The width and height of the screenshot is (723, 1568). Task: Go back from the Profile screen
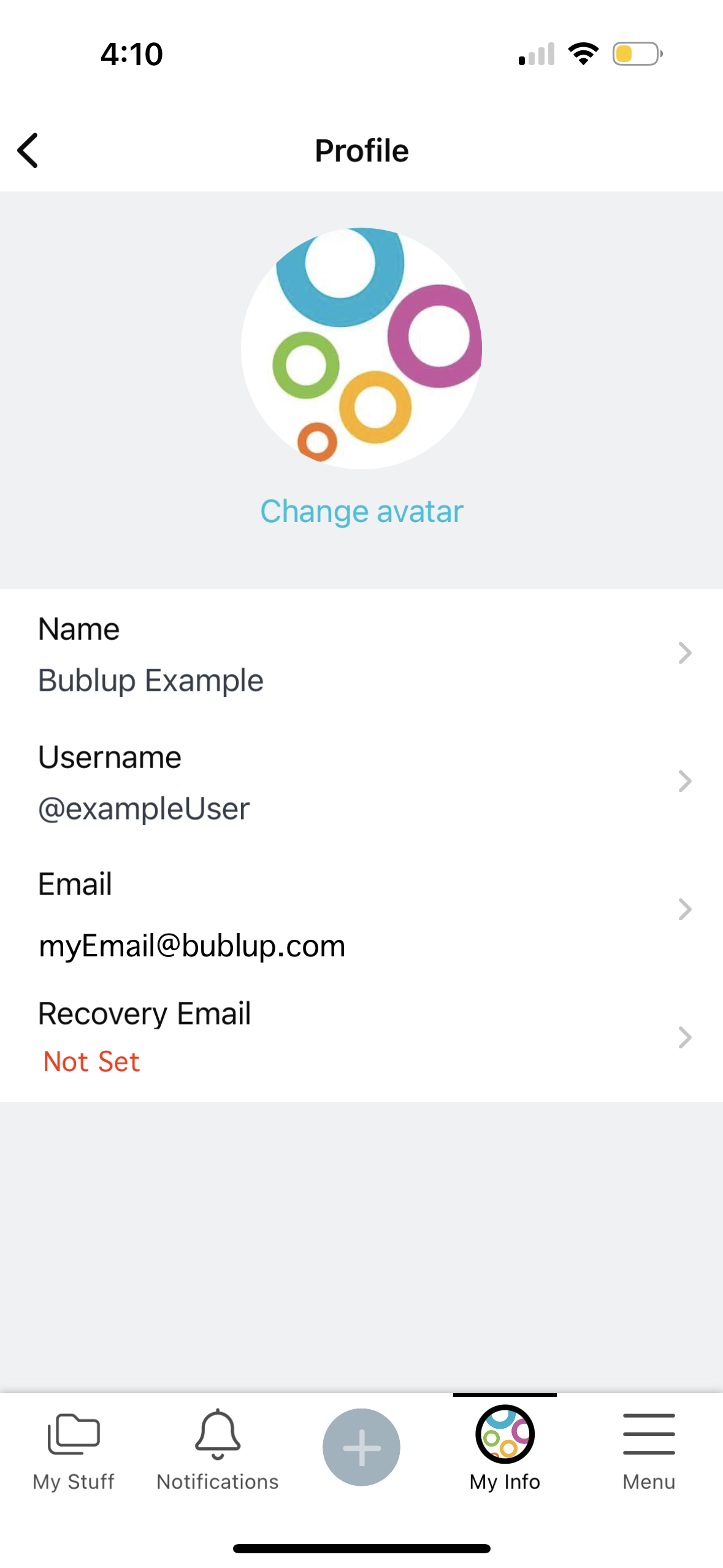[28, 150]
